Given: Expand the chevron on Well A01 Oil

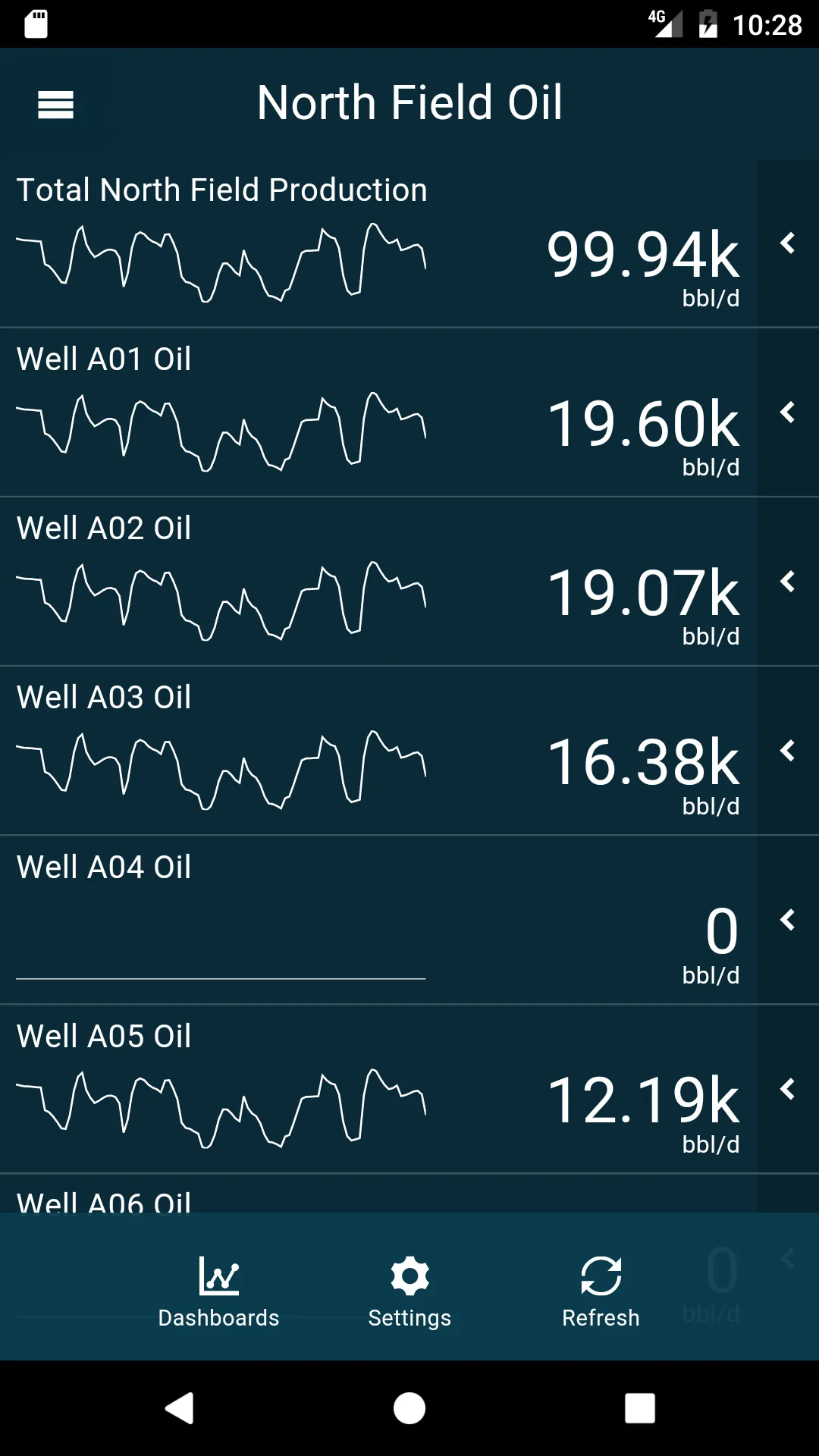Looking at the screenshot, I should coord(788,413).
